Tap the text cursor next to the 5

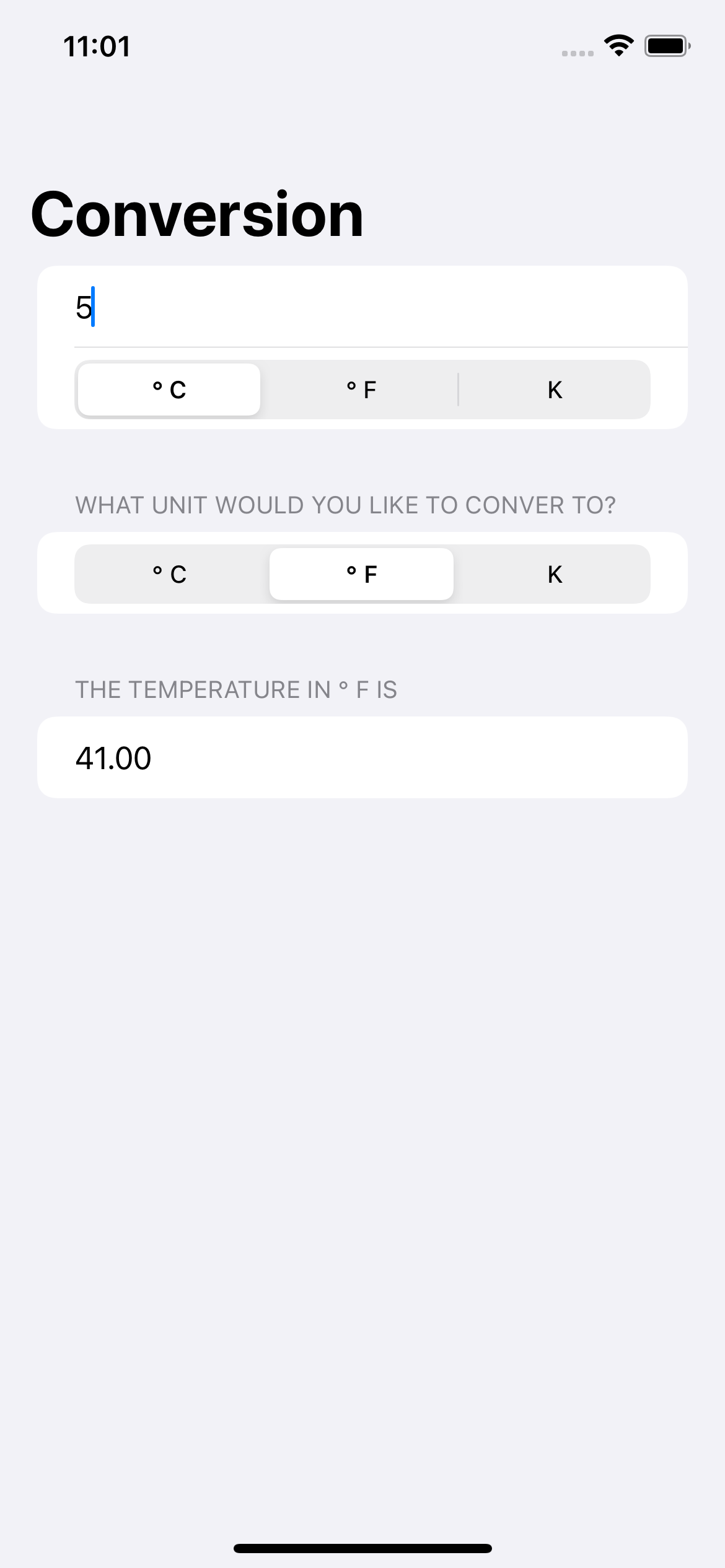tap(93, 308)
